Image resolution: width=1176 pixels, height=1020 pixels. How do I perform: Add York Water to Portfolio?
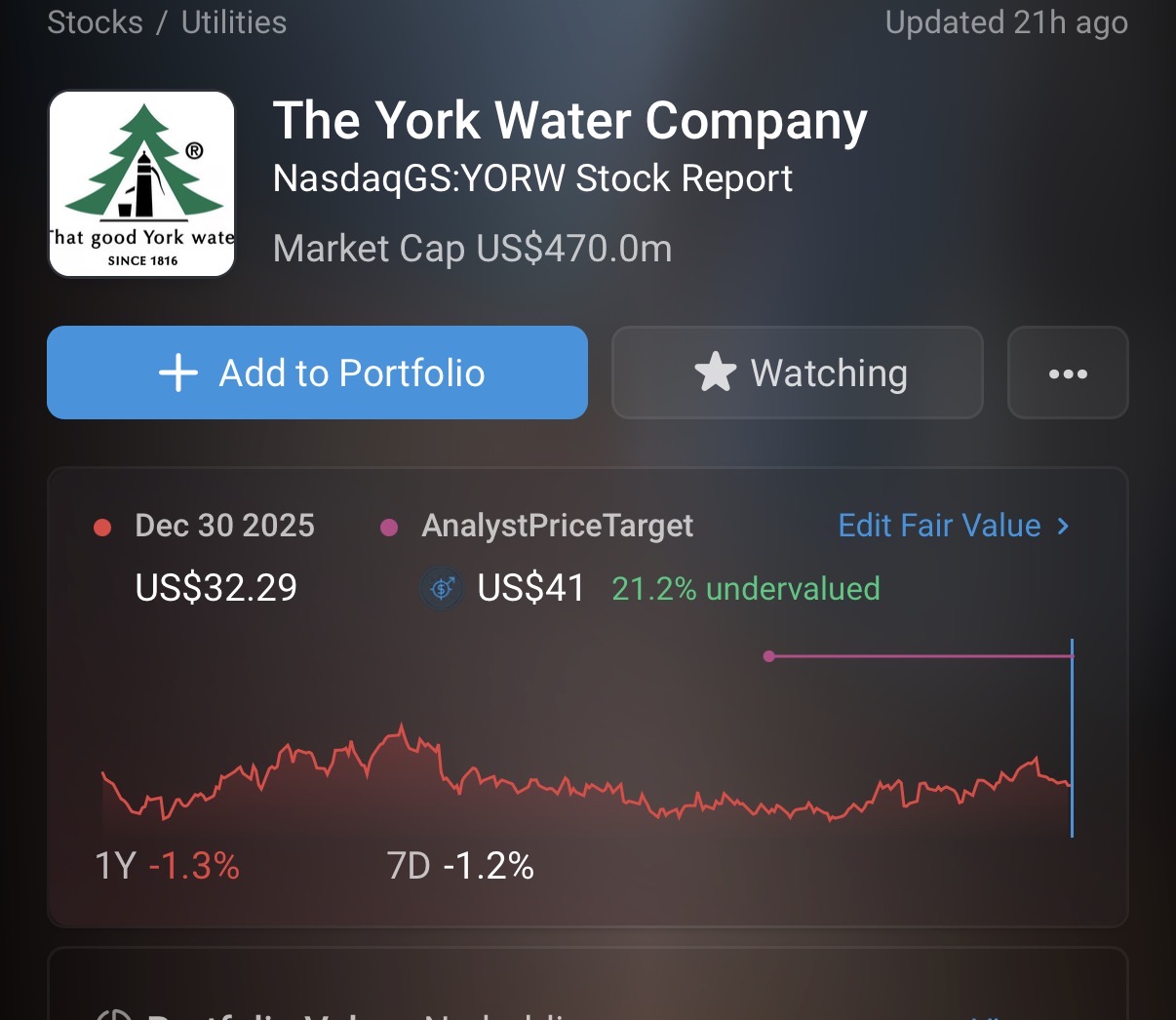(317, 373)
